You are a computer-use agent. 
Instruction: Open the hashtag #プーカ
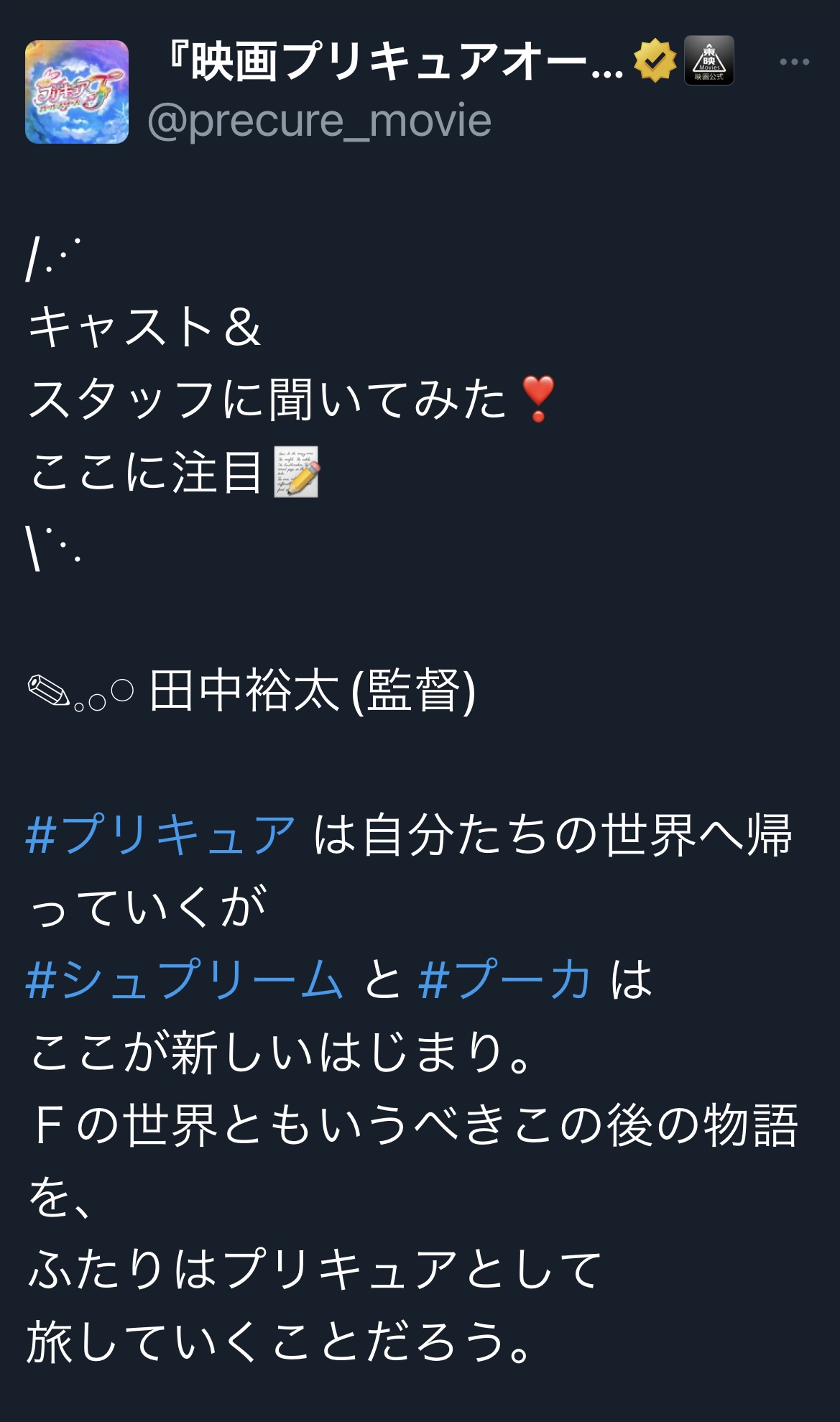[504, 979]
